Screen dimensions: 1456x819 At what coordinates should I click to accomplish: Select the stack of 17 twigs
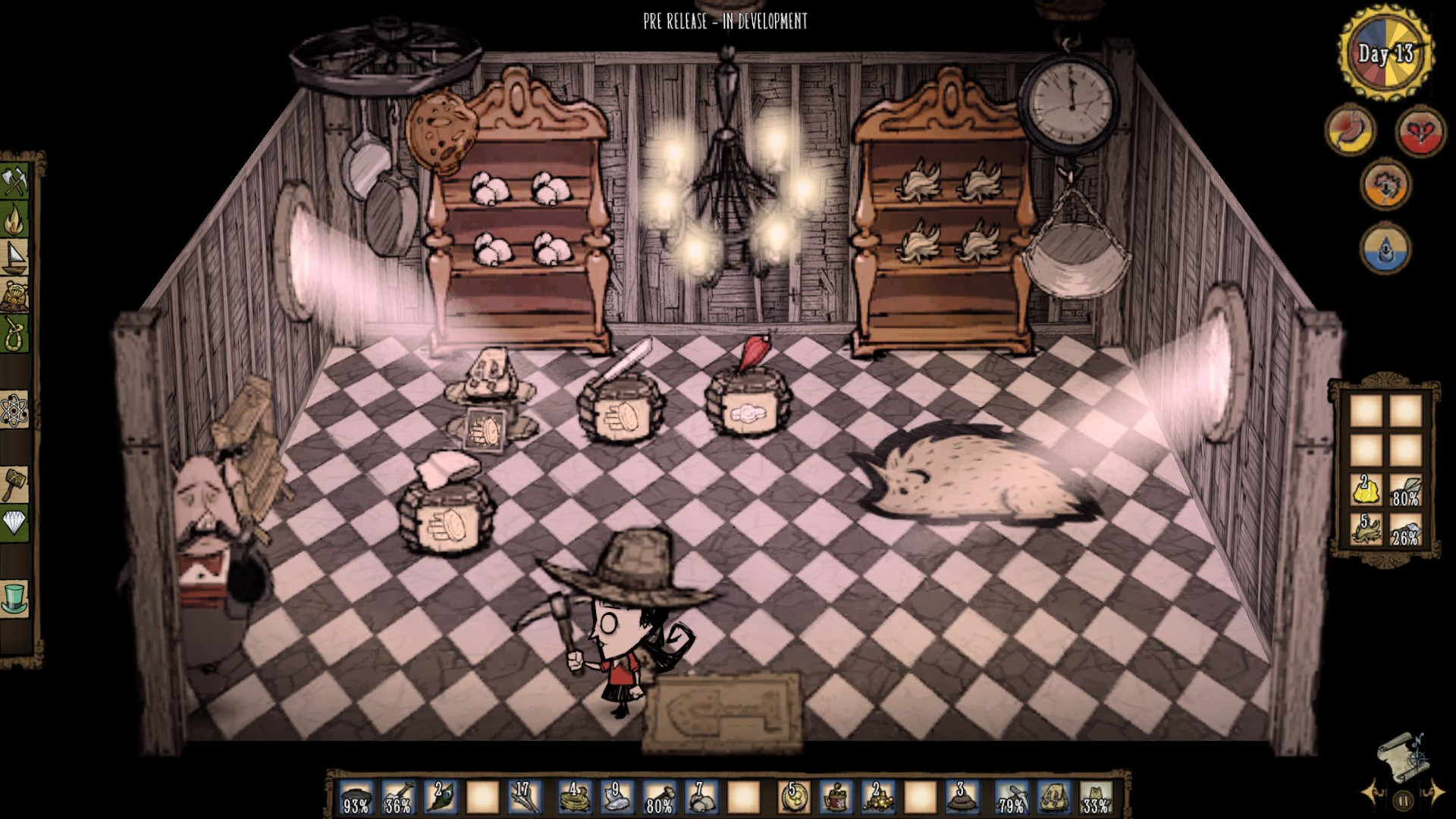523,797
